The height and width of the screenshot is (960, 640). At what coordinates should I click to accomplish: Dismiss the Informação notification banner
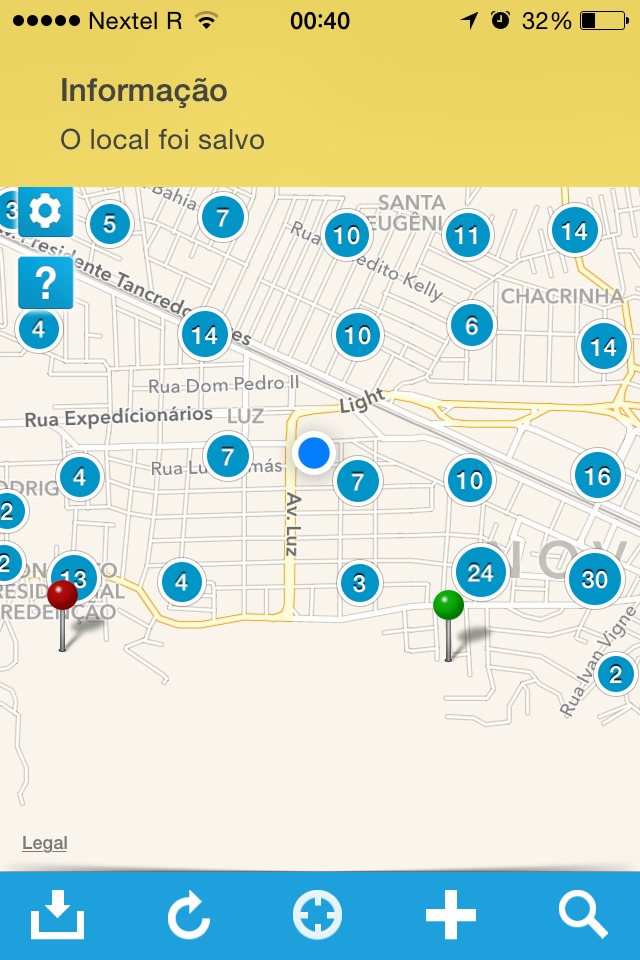[x=320, y=115]
